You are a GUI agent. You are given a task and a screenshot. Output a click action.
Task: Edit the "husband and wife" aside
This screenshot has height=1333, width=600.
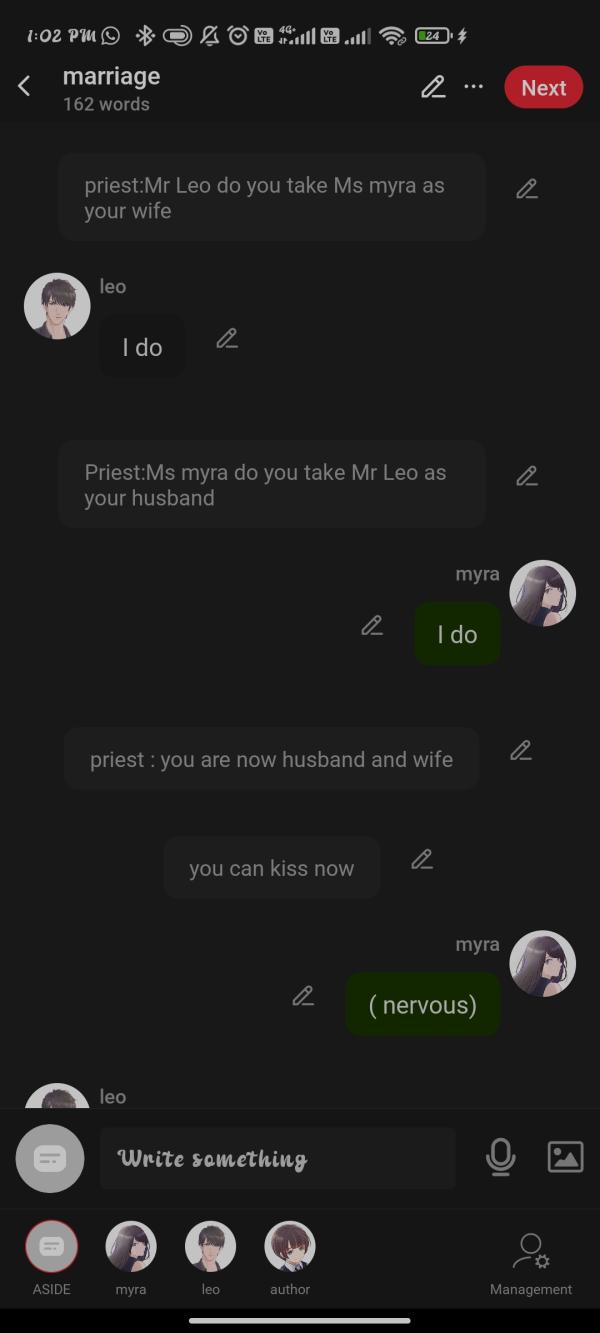tap(521, 750)
